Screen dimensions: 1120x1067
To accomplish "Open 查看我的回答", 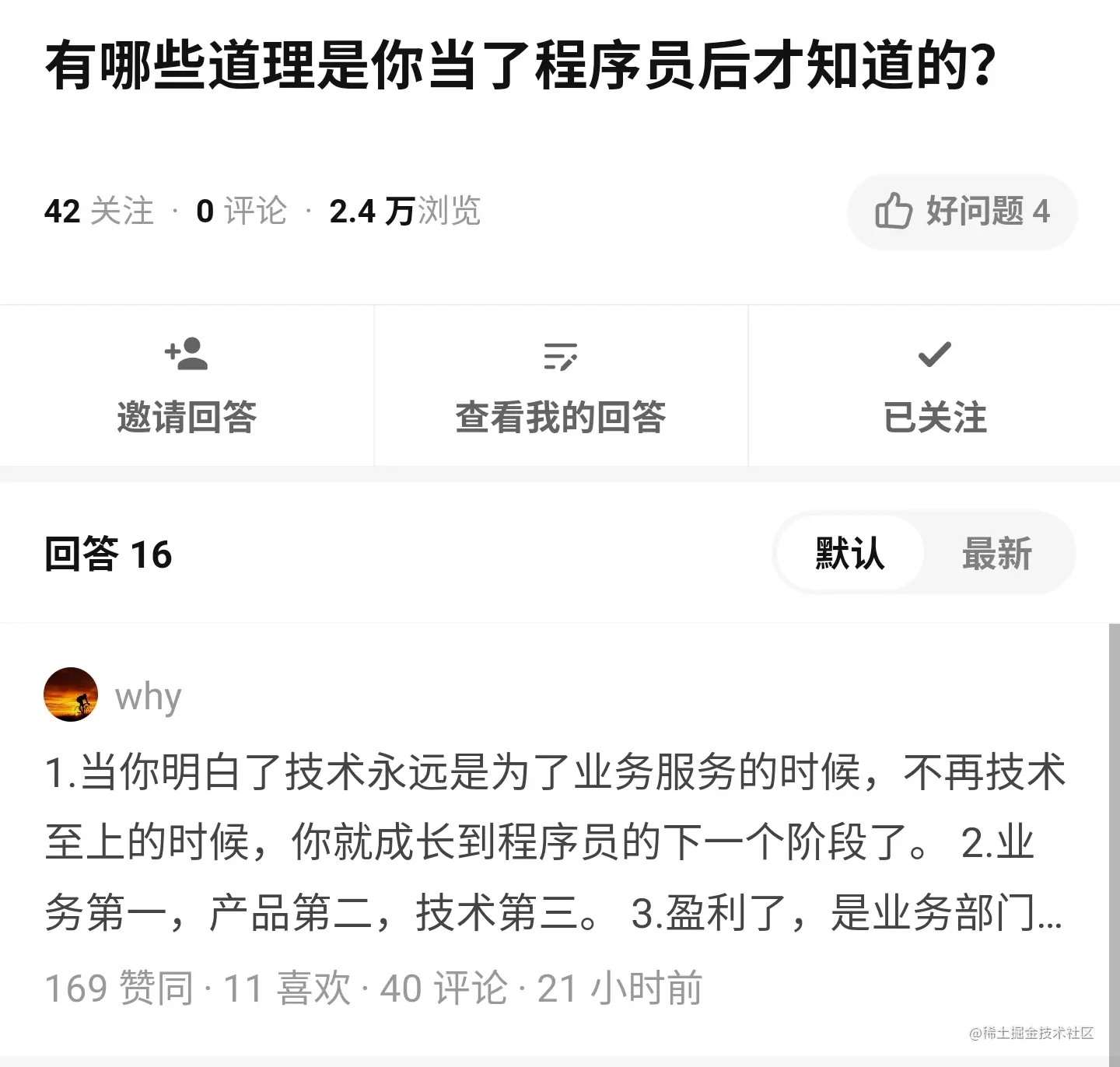I will click(x=560, y=387).
